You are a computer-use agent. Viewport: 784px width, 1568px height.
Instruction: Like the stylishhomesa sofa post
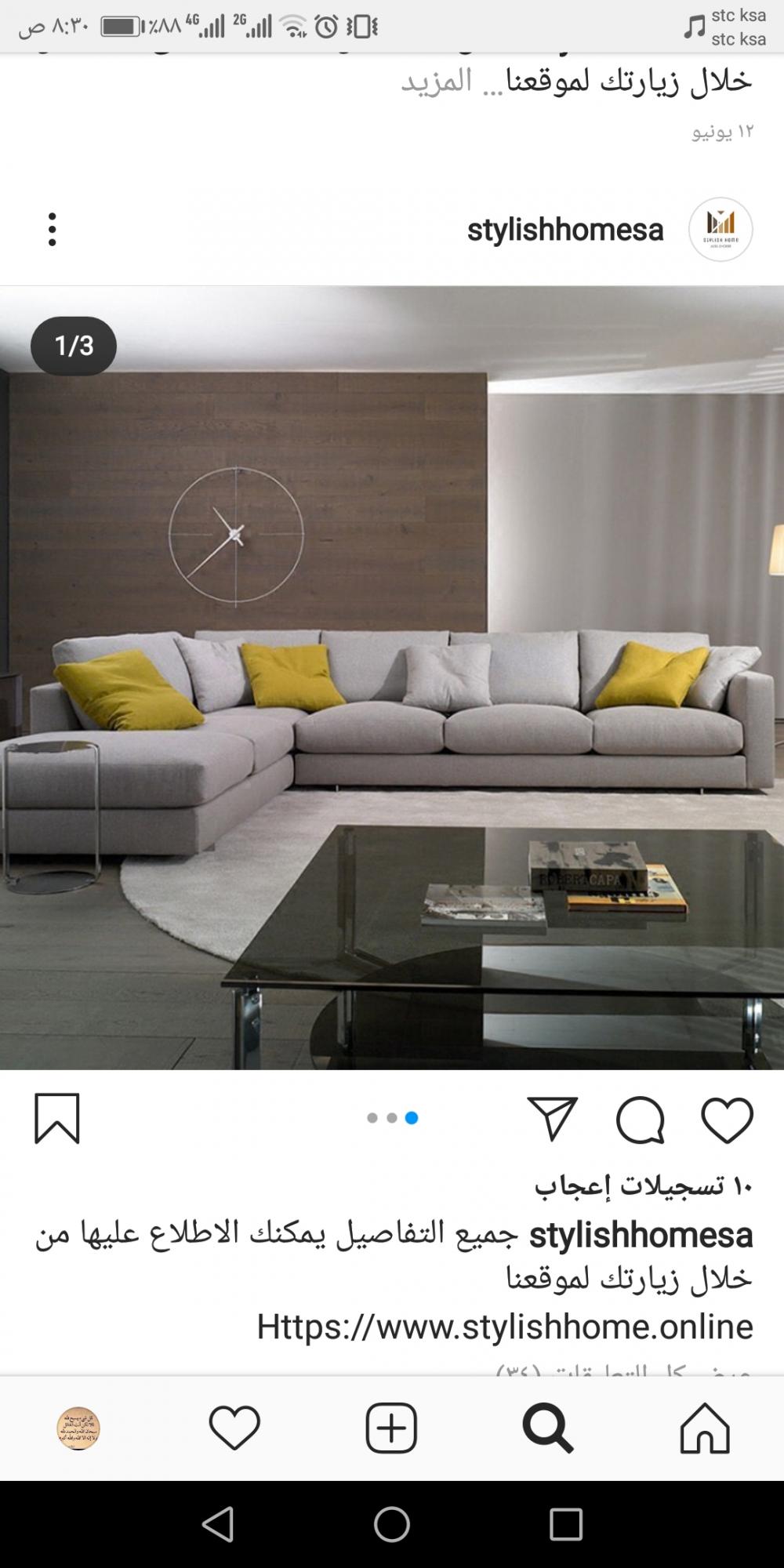click(727, 1119)
